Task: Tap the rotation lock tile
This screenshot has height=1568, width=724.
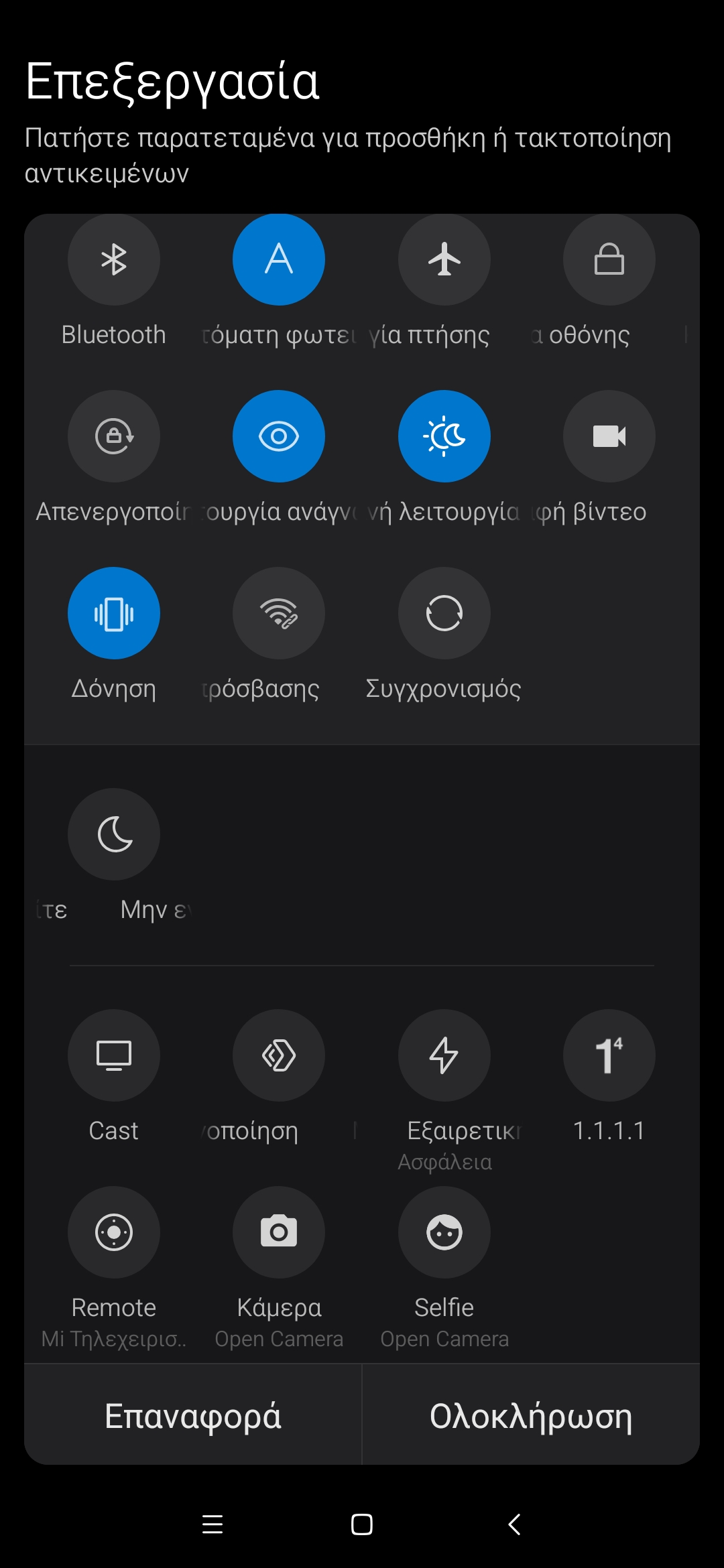Action: [x=114, y=436]
